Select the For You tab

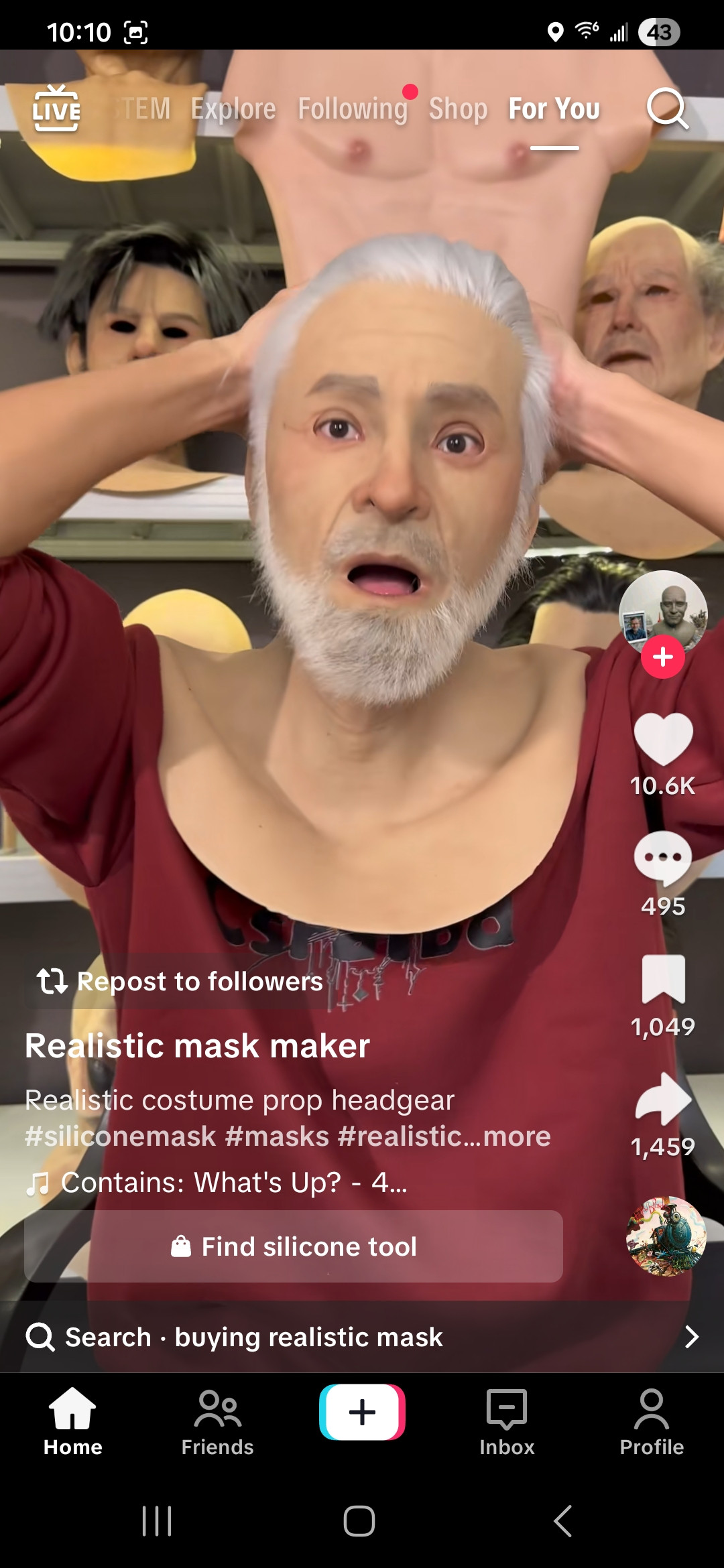point(554,109)
